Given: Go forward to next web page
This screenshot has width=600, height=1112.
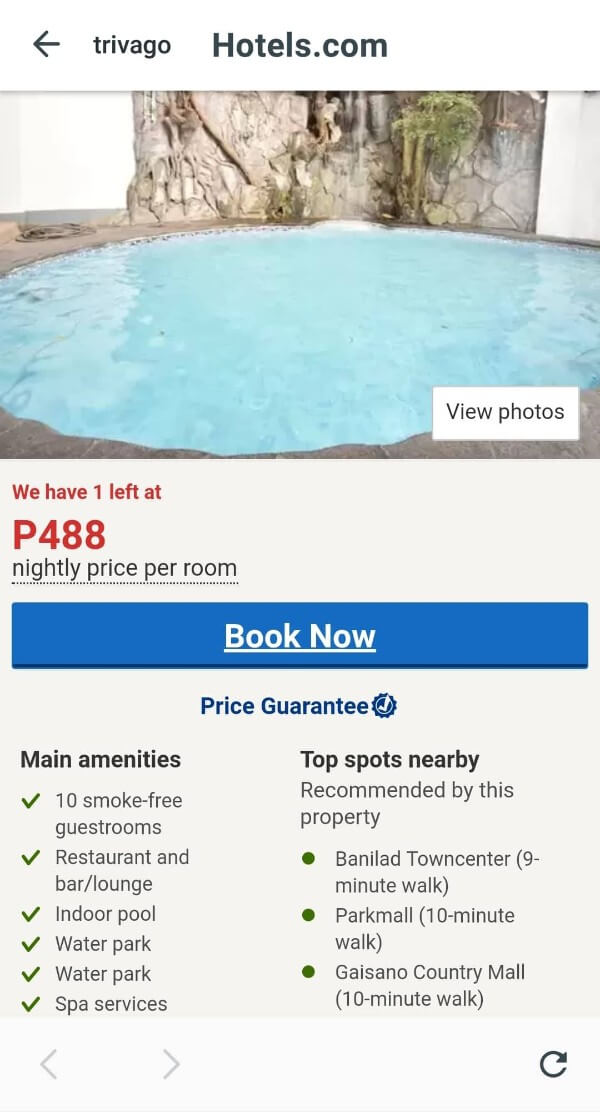Looking at the screenshot, I should [171, 1064].
